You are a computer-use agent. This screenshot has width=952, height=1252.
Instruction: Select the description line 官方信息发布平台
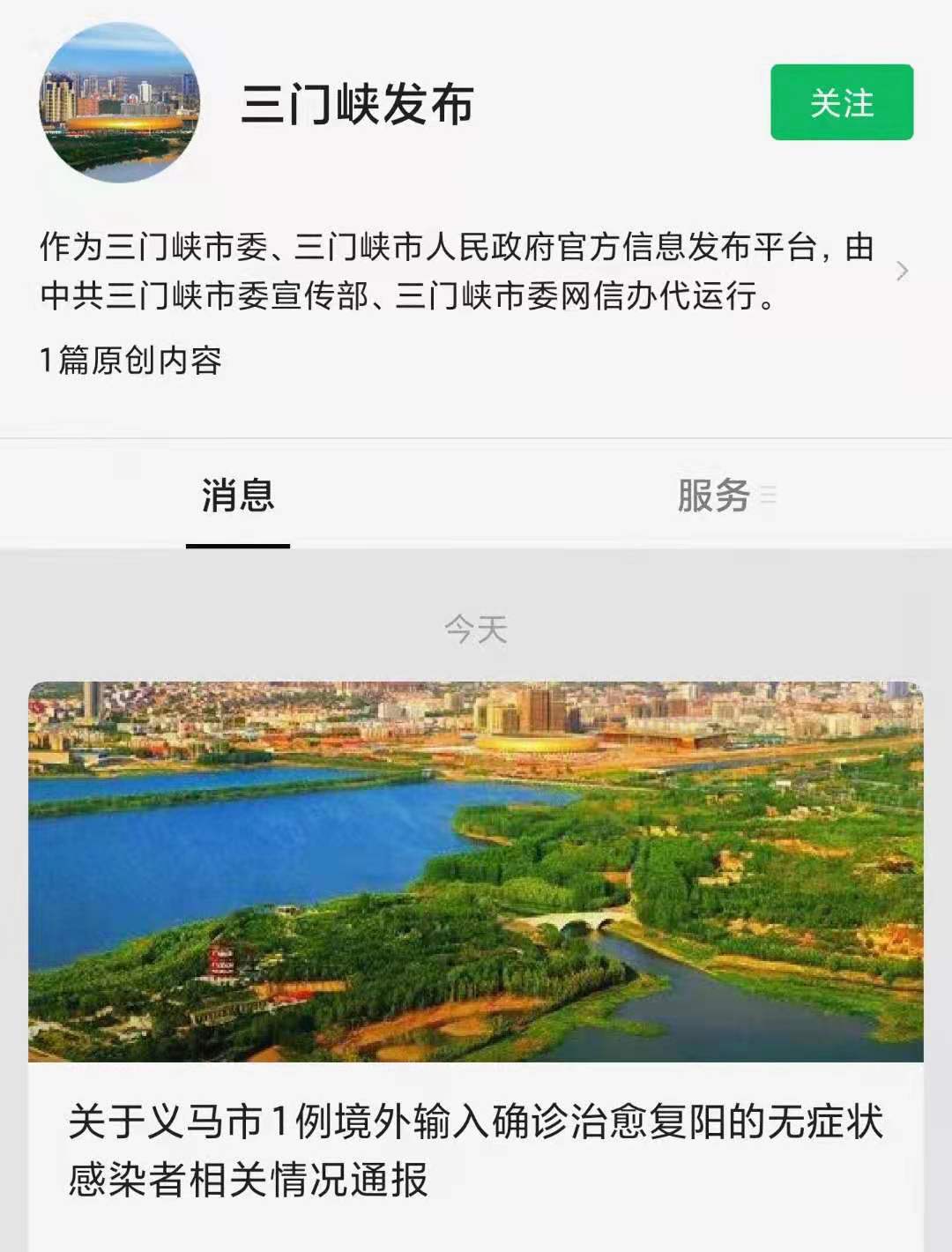point(617,248)
